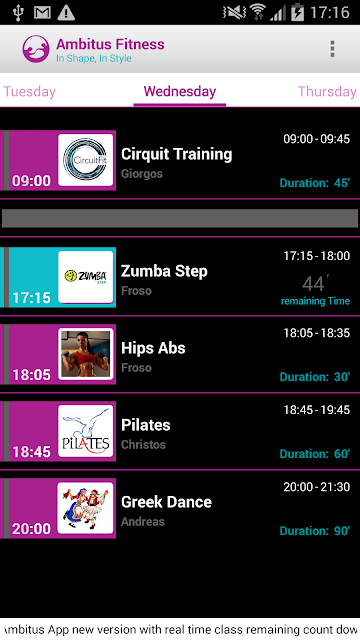360x640 pixels.
Task: Tap the Ambitus Fitness logo
Action: tap(36, 49)
